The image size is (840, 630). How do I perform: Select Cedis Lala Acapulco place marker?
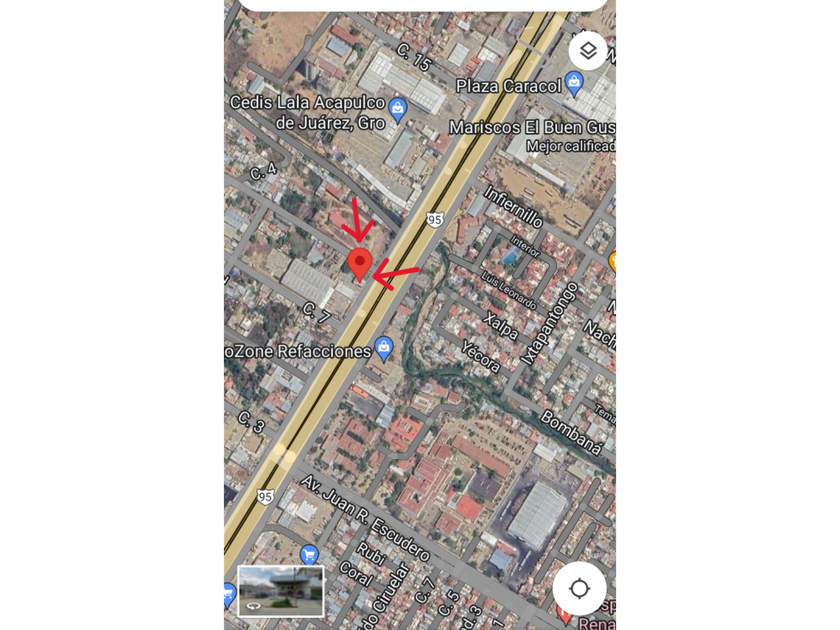click(398, 109)
